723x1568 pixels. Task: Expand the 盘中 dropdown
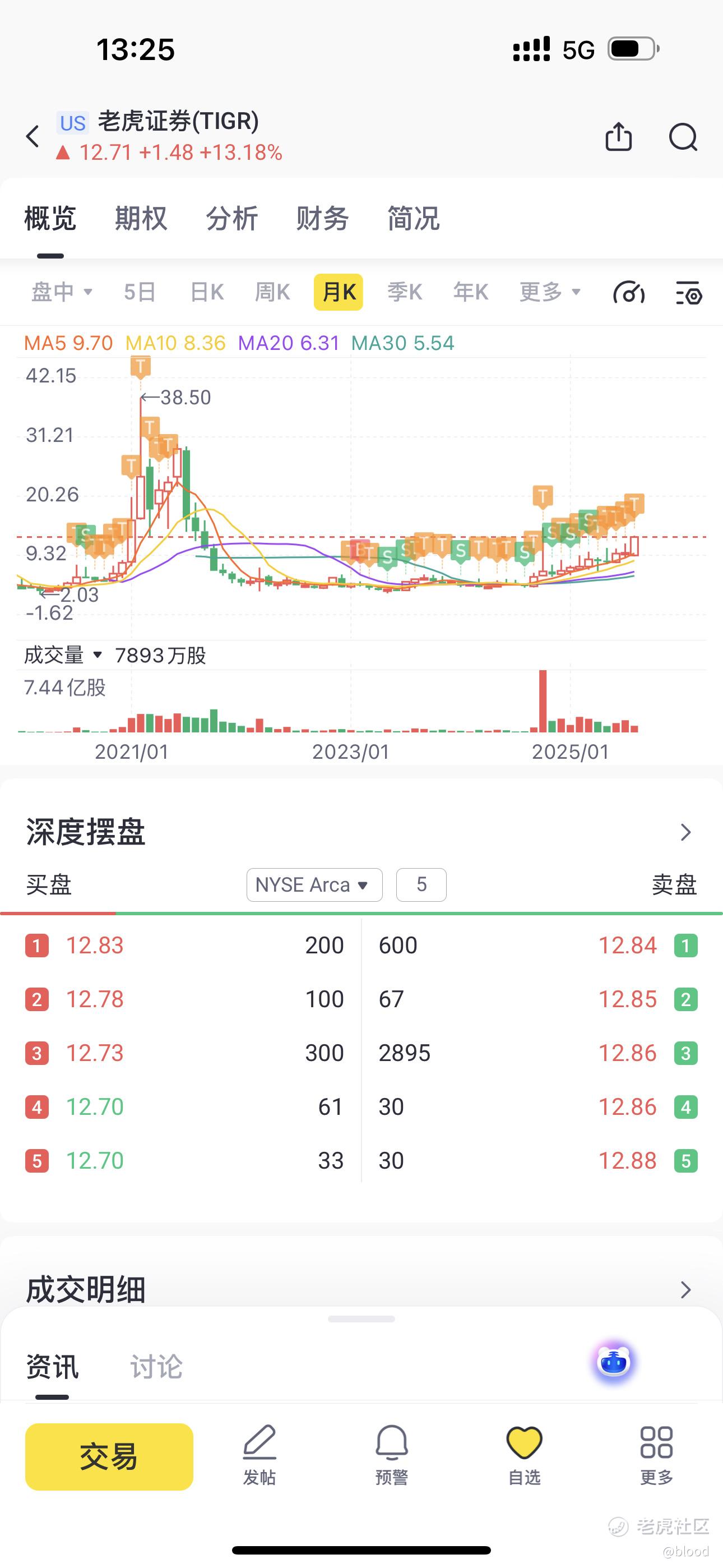click(62, 292)
